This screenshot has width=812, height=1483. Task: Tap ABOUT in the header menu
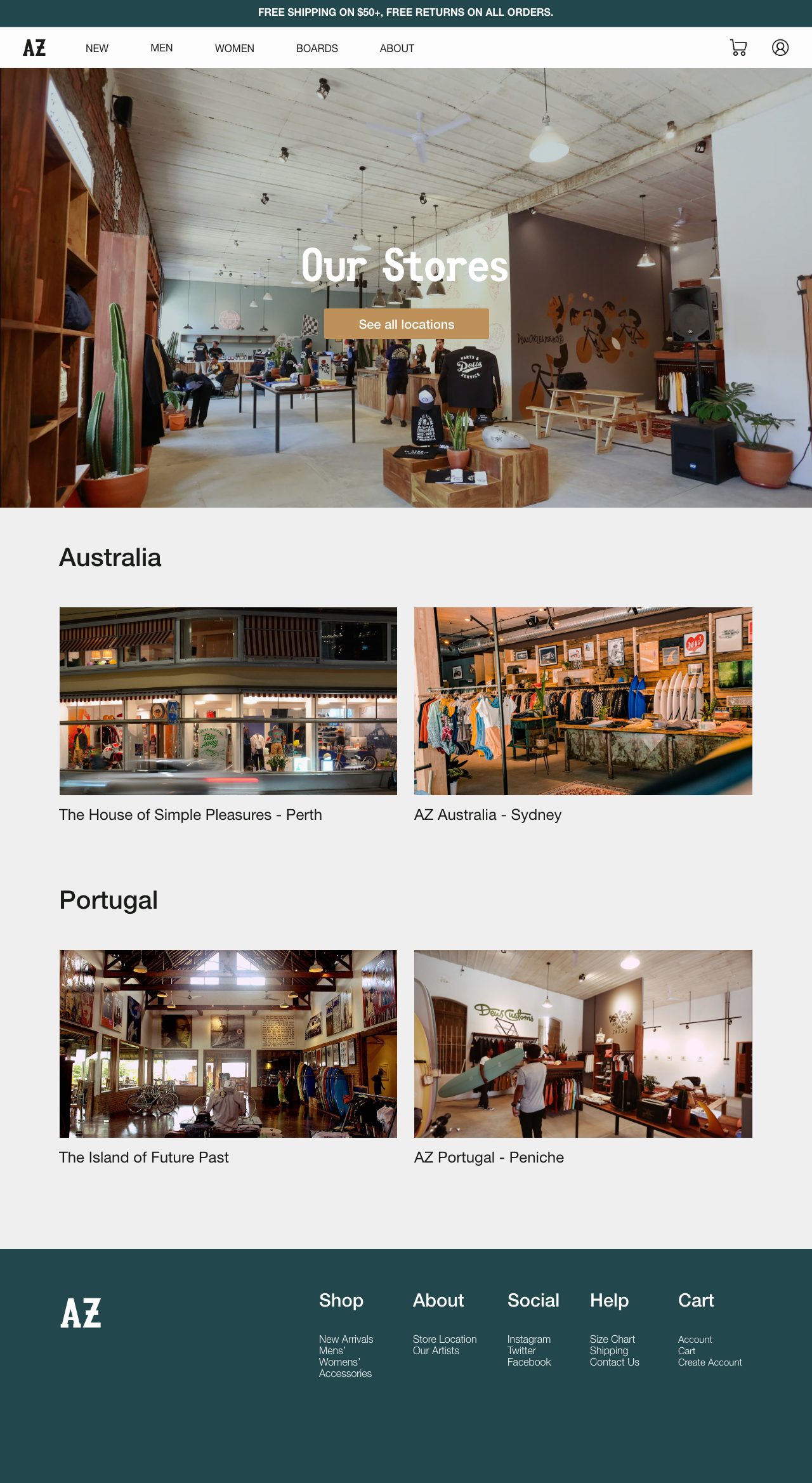396,48
